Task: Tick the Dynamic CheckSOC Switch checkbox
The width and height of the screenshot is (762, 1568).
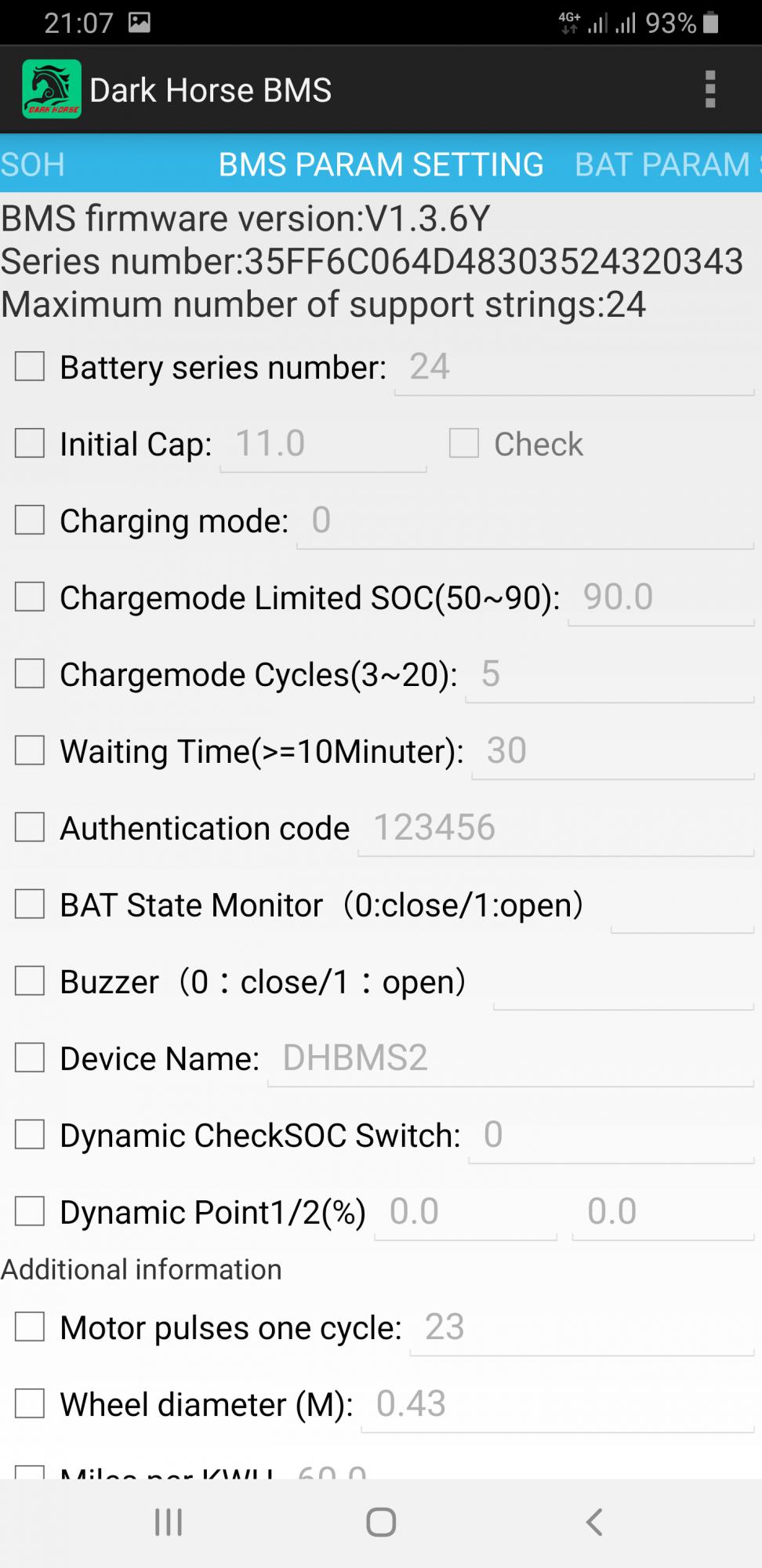Action: click(x=30, y=1134)
